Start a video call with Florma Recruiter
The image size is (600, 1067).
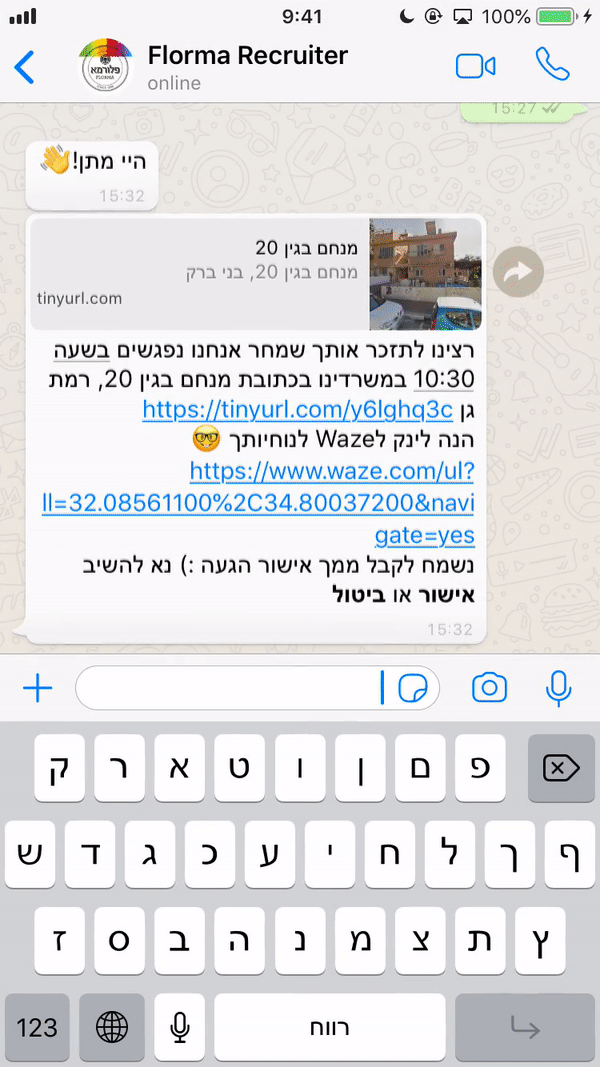click(475, 66)
